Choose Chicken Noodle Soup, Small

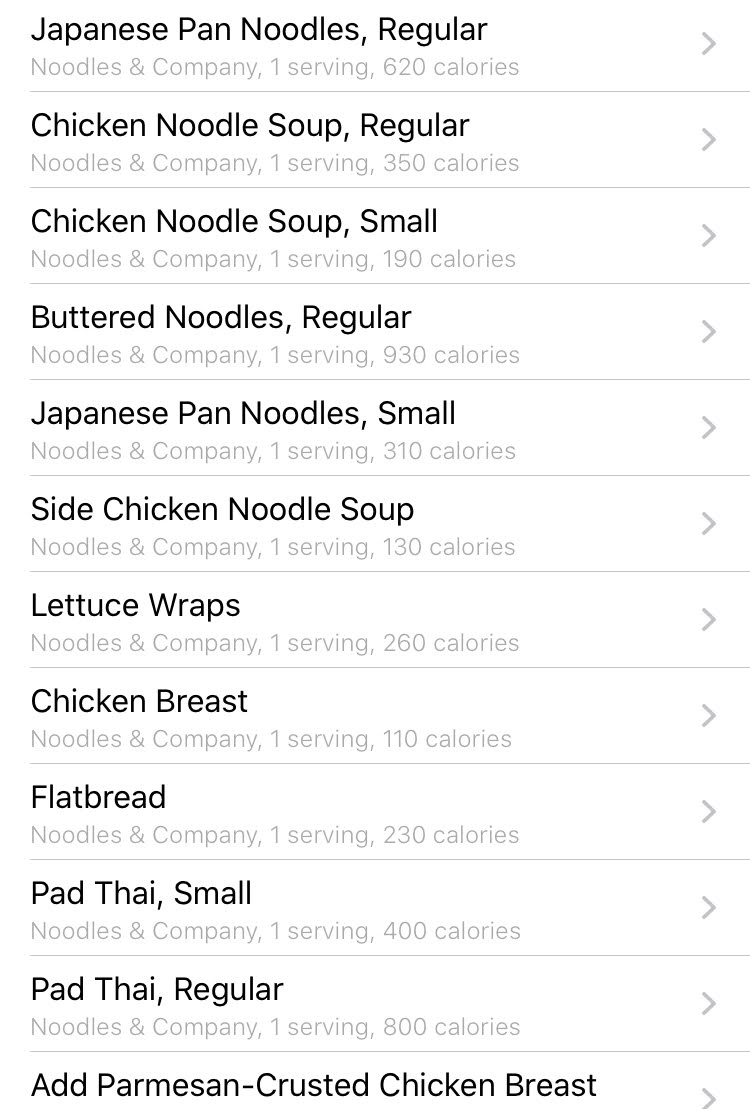pos(375,237)
